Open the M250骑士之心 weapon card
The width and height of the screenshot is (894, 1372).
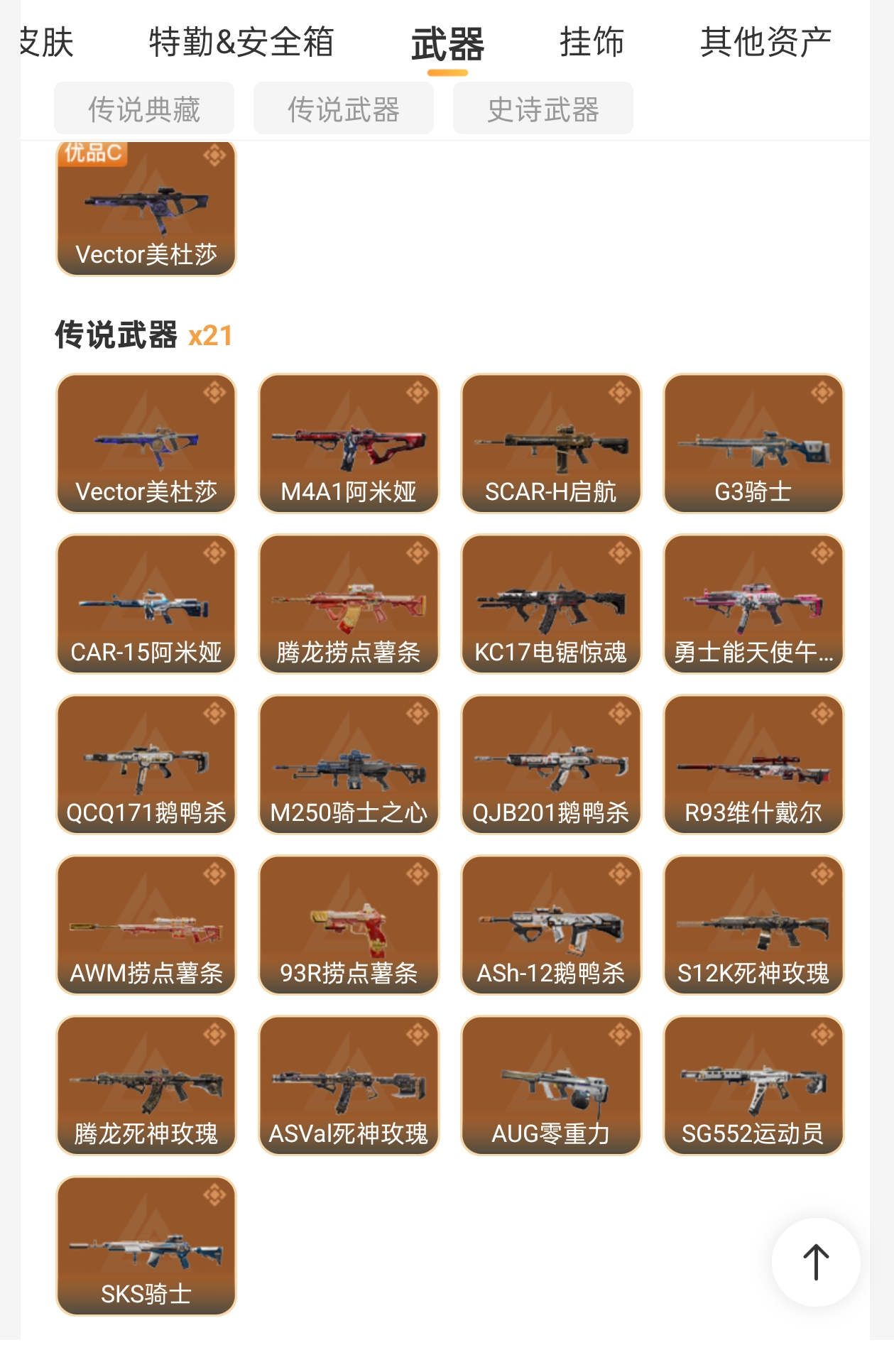click(x=349, y=765)
